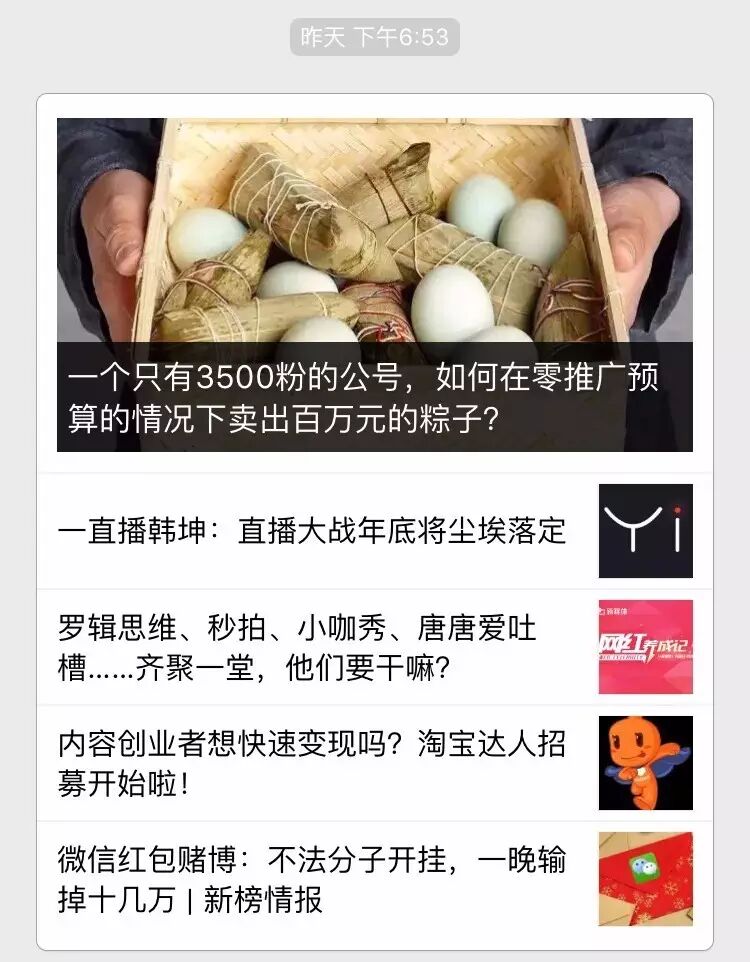Screen dimensions: 750x962
Task: Open the 淘宝达人招募 article
Action: pyautogui.click(x=312, y=763)
